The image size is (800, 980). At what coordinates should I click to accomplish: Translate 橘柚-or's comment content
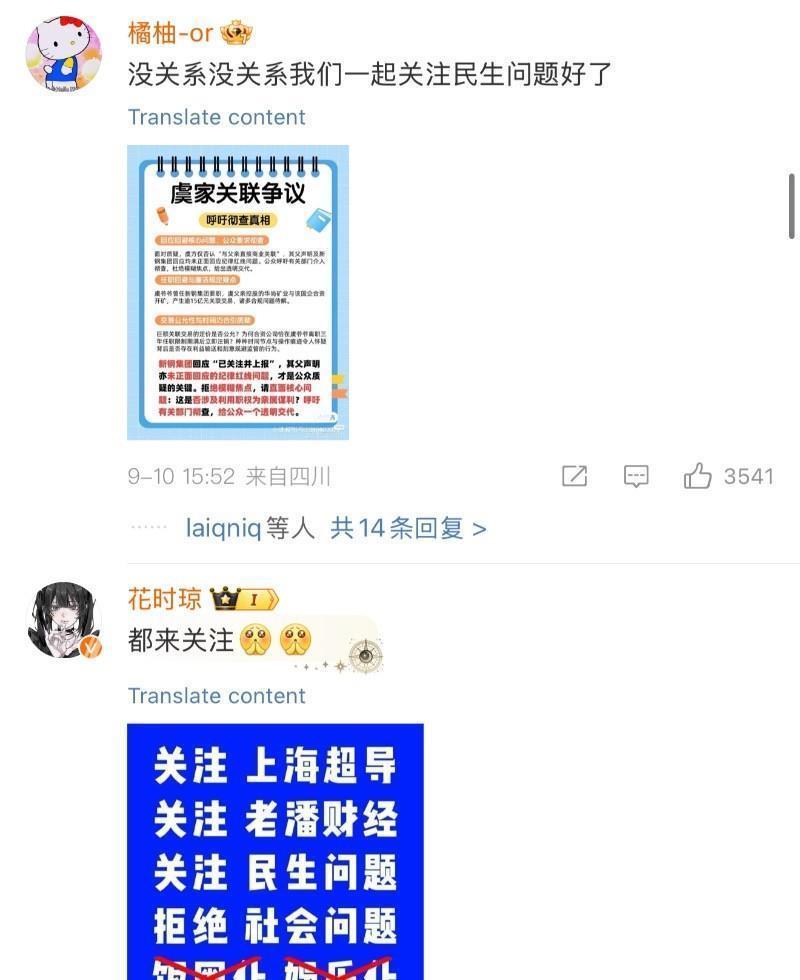click(x=216, y=117)
